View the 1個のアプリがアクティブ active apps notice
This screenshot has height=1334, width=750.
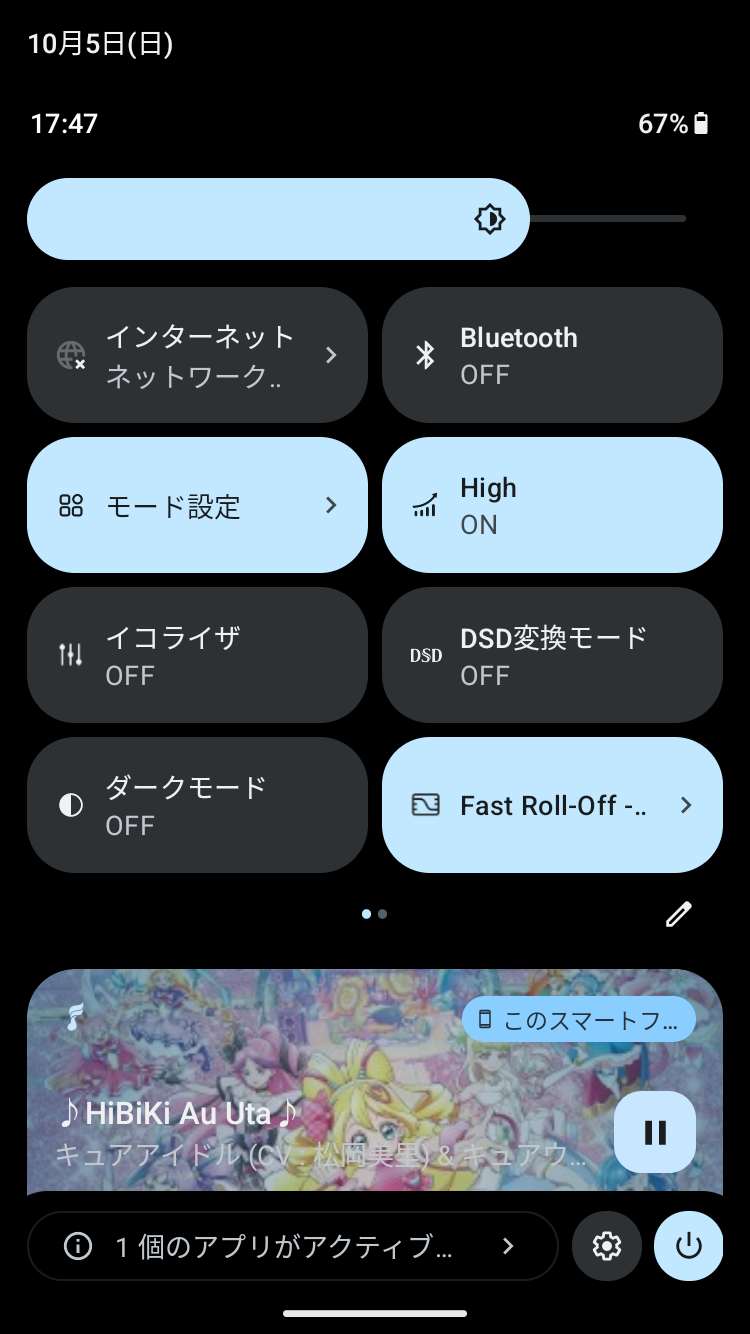point(292,1246)
